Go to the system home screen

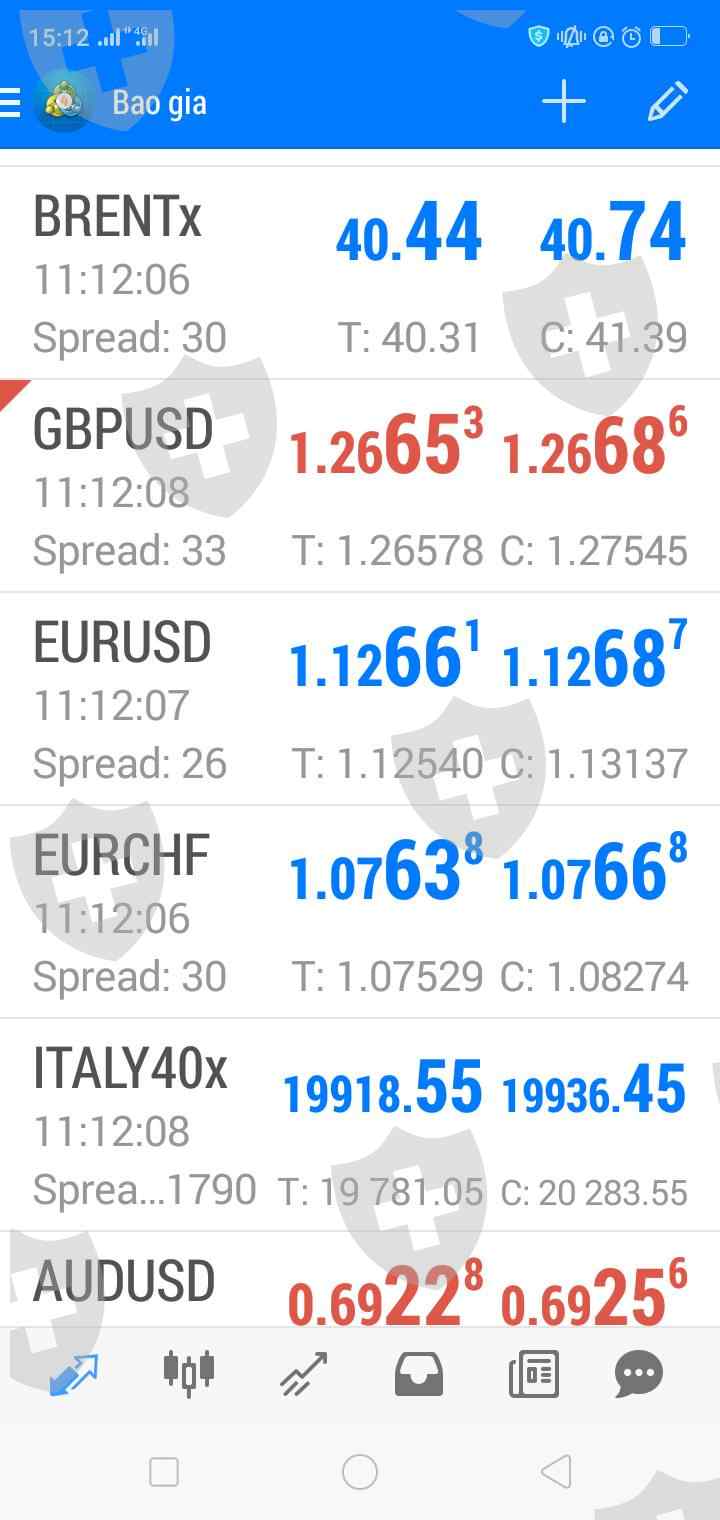click(x=360, y=1472)
